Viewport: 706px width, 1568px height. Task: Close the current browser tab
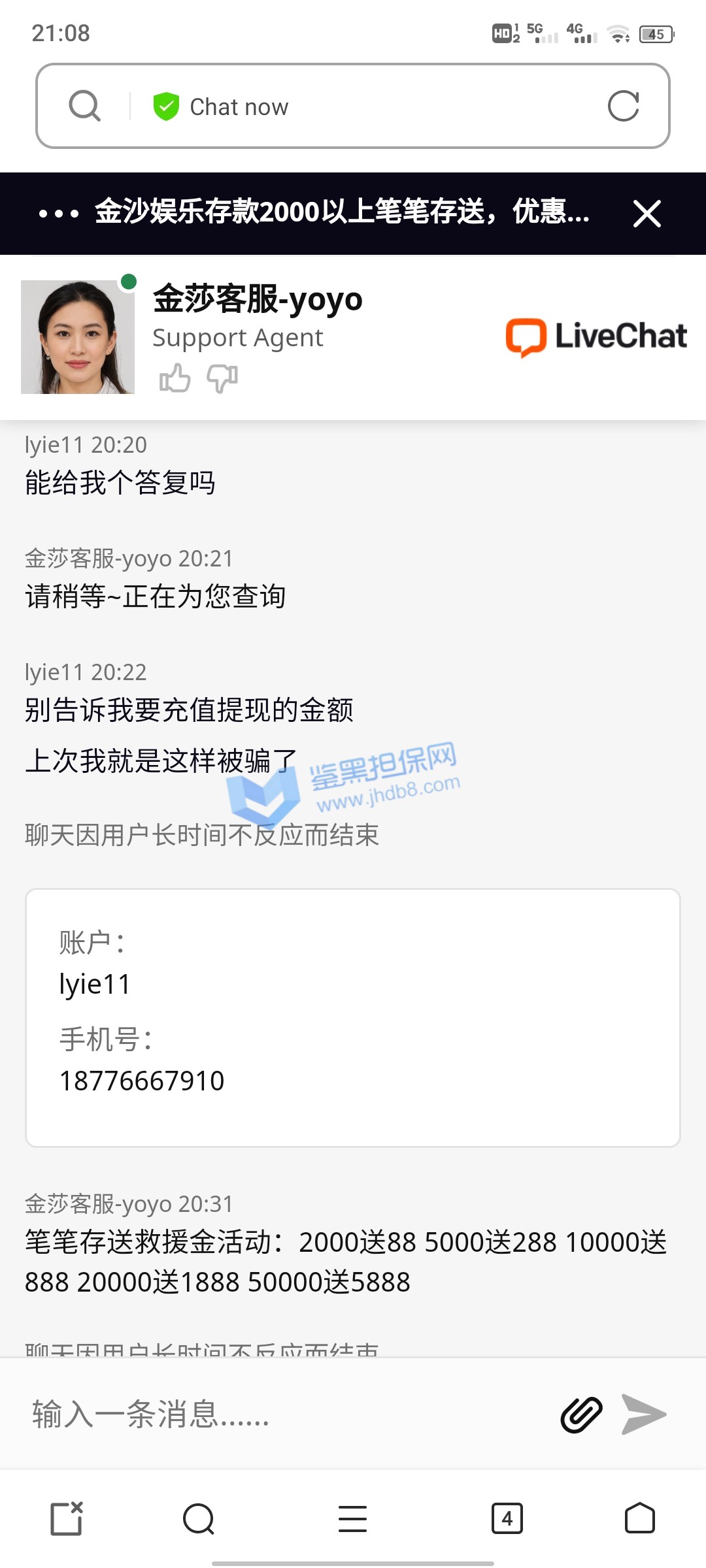(x=67, y=1518)
